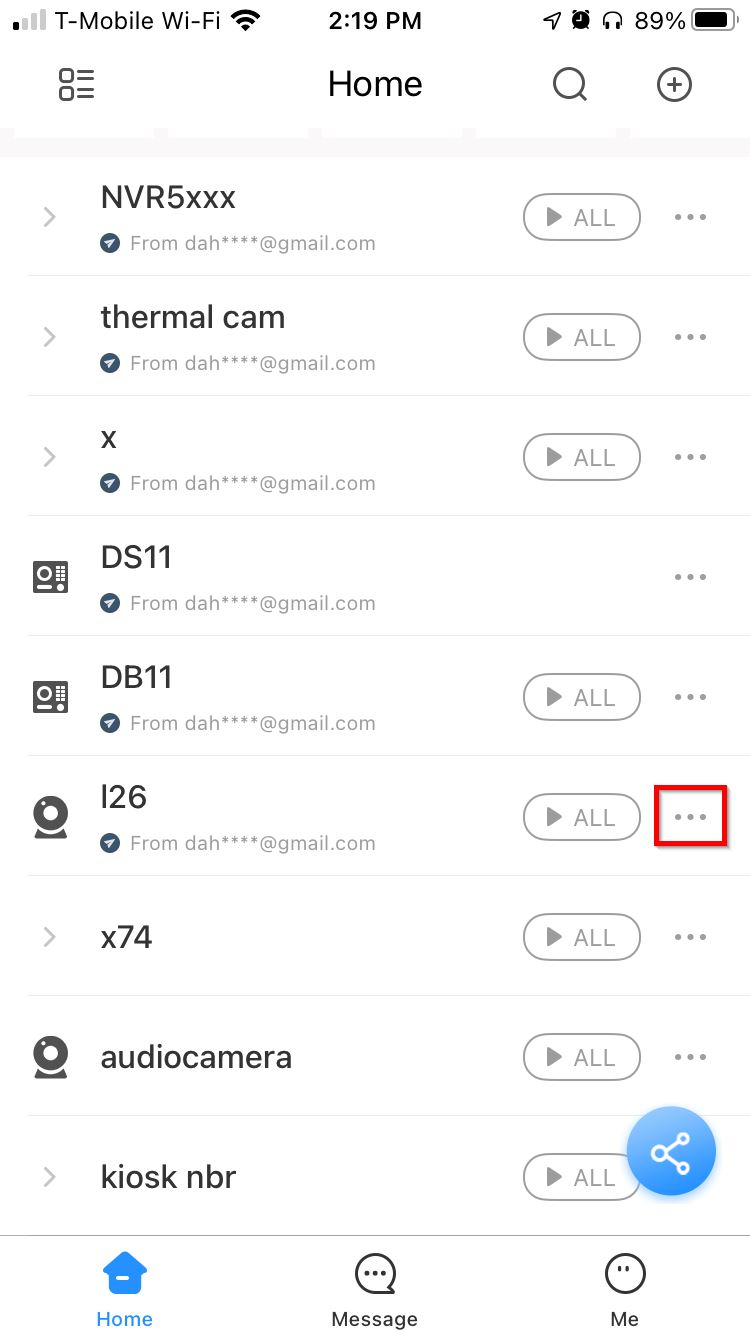Open more options for l26
This screenshot has height=1334, width=750.
(x=690, y=817)
